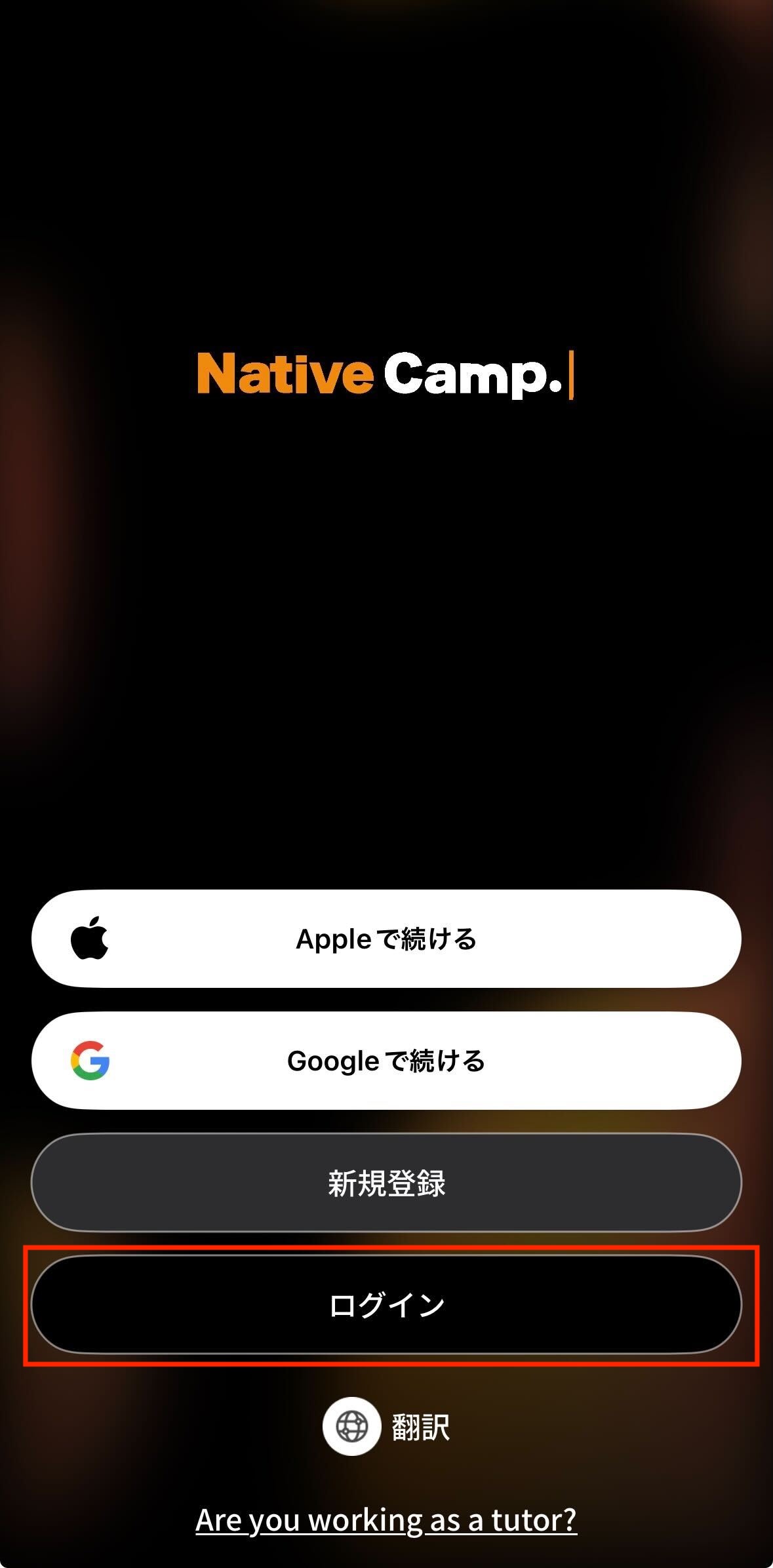The height and width of the screenshot is (1568, 773).
Task: Tap the Googleで続ける button
Action: [386, 1061]
